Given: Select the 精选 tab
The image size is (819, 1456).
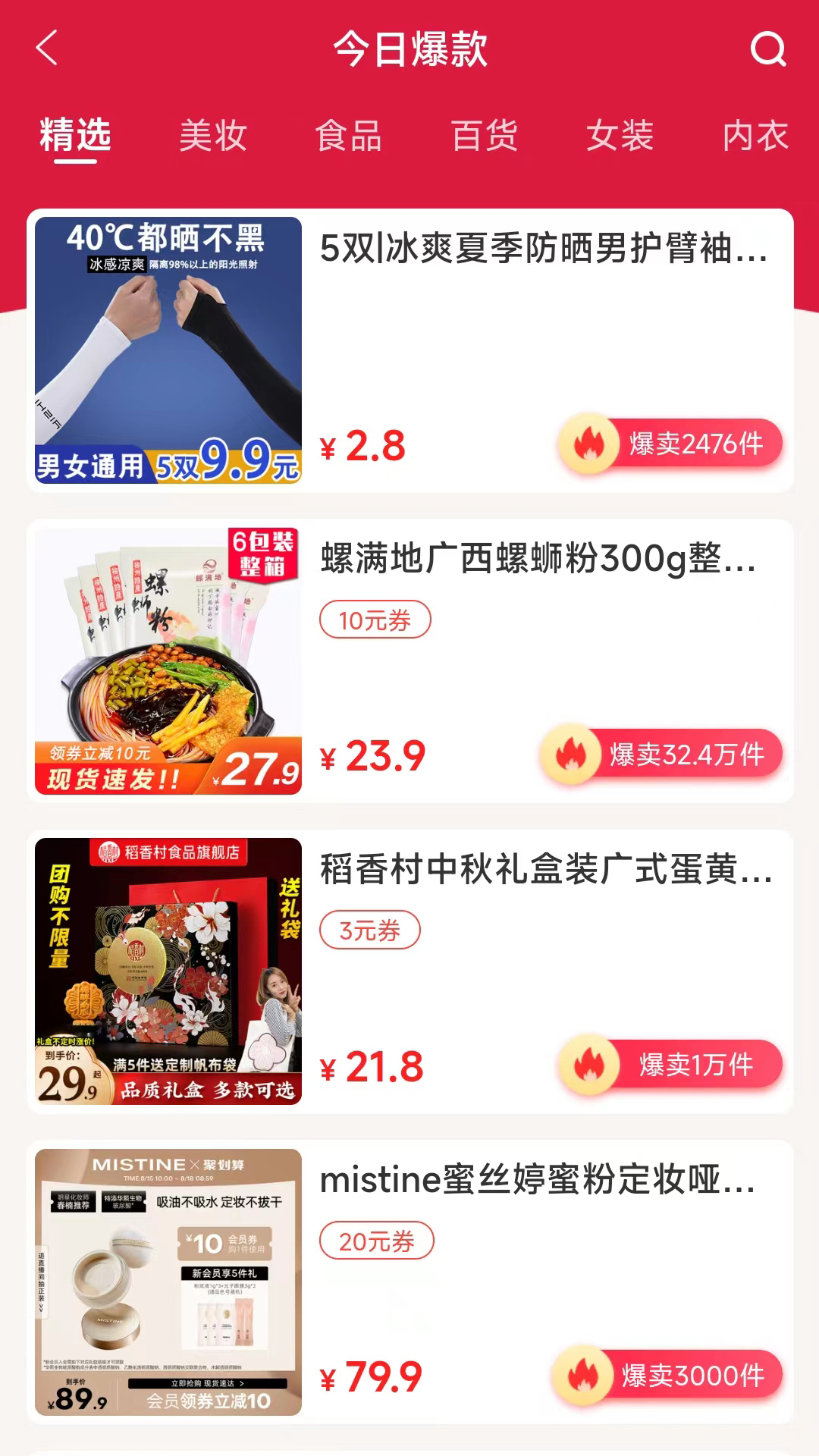Looking at the screenshot, I should (76, 136).
